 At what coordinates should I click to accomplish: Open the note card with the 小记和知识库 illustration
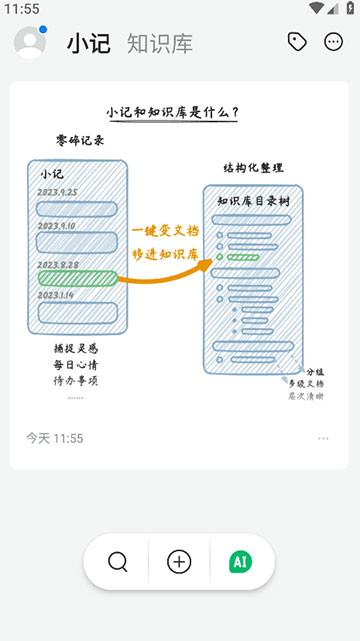(179, 275)
